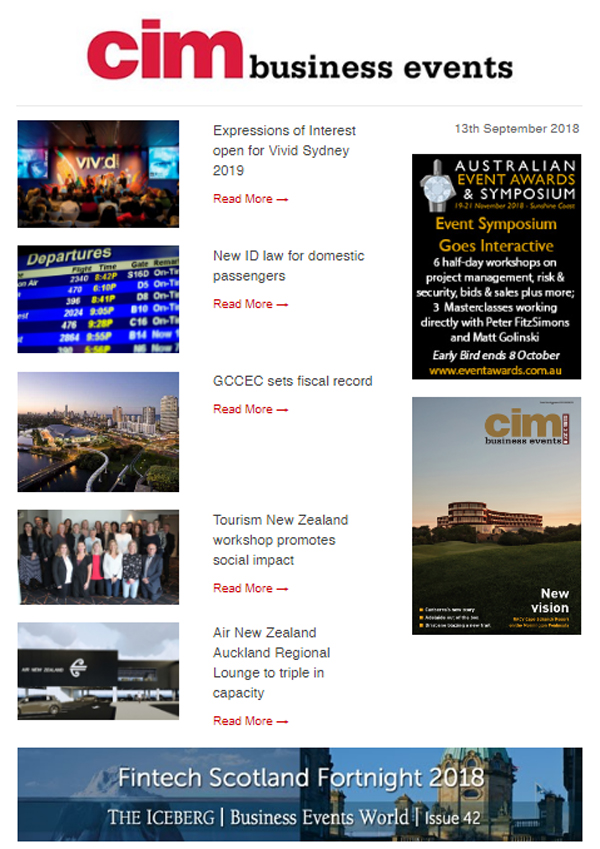Follow Read More under Tourism New Zealand workshop
Screen dimensions: 600x849
(x=250, y=588)
